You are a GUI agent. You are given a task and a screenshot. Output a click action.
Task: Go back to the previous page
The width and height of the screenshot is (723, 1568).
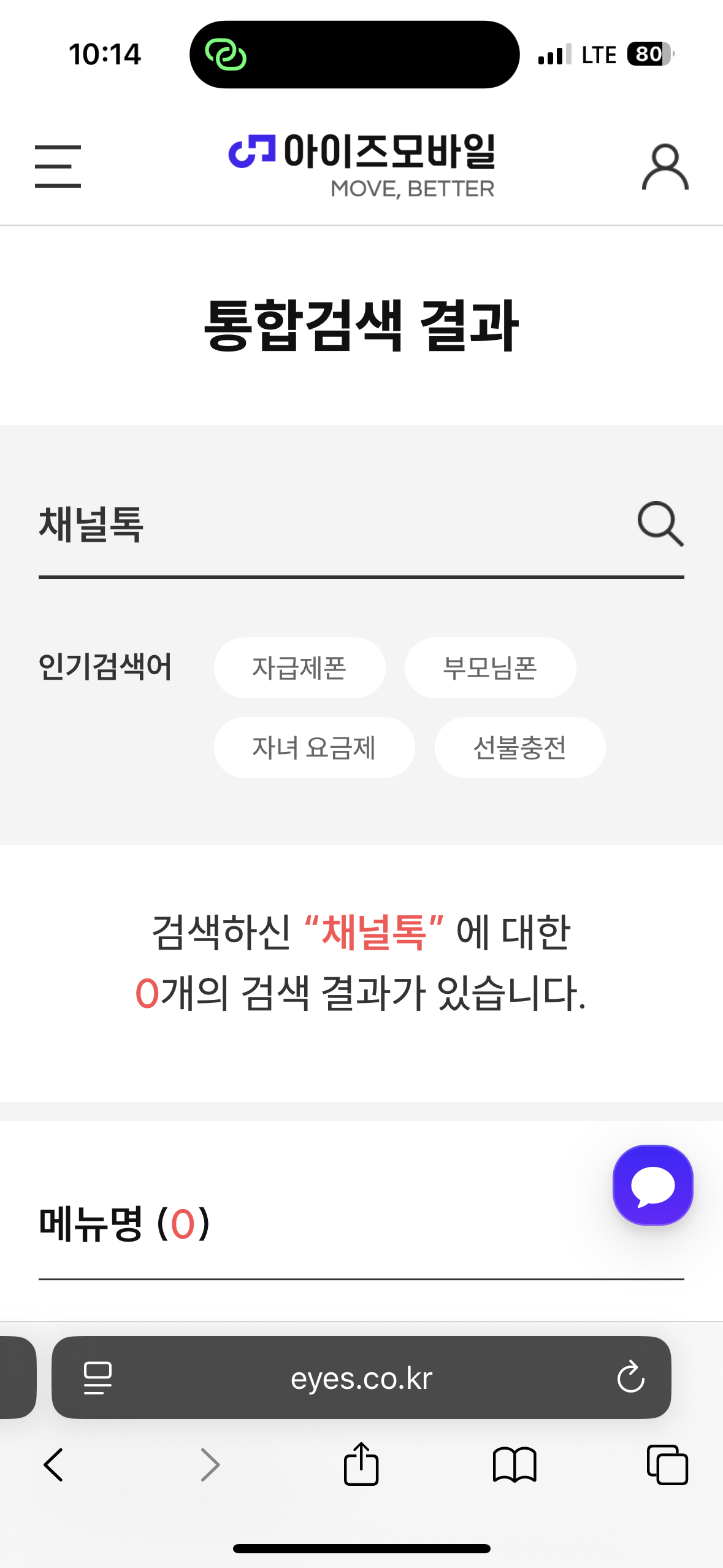(54, 1465)
